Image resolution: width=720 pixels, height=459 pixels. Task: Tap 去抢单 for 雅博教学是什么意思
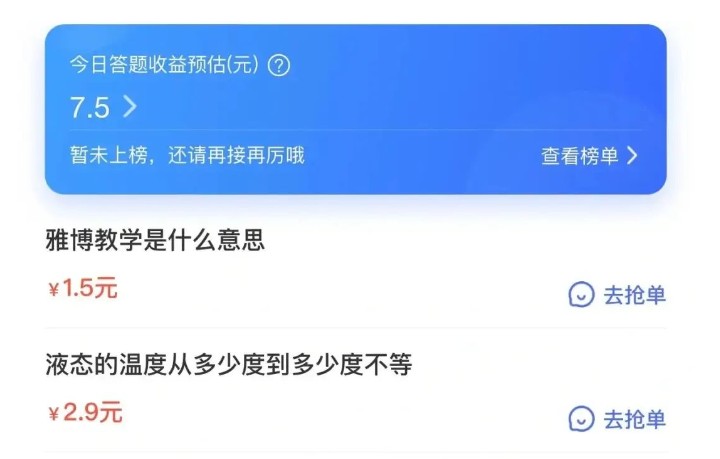pyautogui.click(x=617, y=295)
